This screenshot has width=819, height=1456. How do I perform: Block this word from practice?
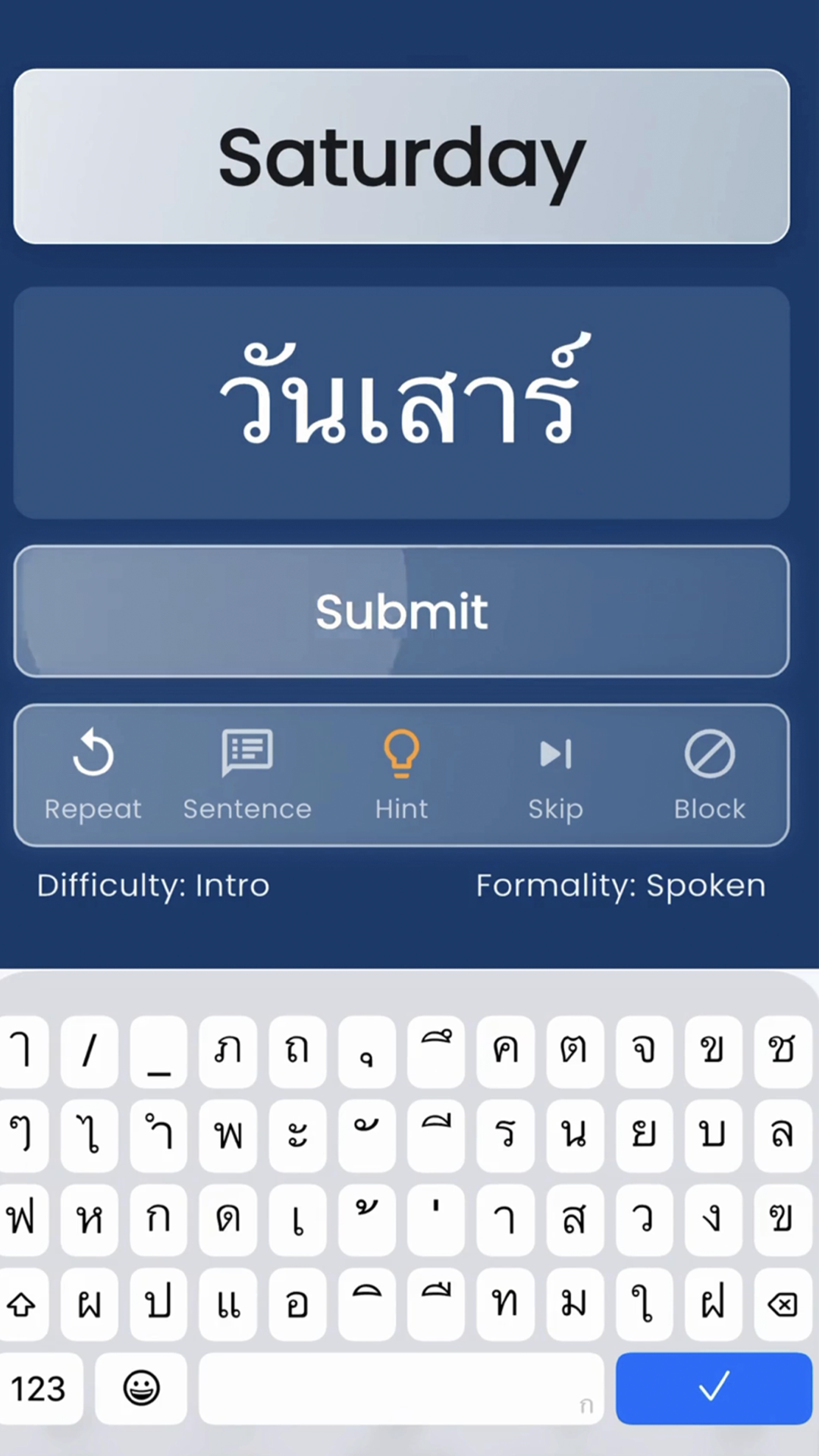pos(710,775)
